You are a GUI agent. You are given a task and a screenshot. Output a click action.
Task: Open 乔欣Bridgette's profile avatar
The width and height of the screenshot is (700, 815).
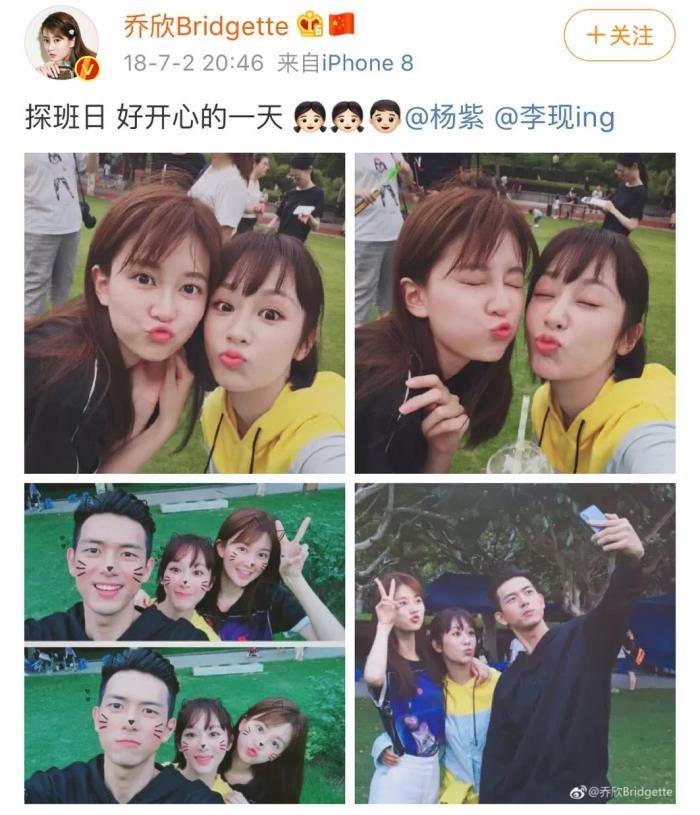pyautogui.click(x=60, y=43)
